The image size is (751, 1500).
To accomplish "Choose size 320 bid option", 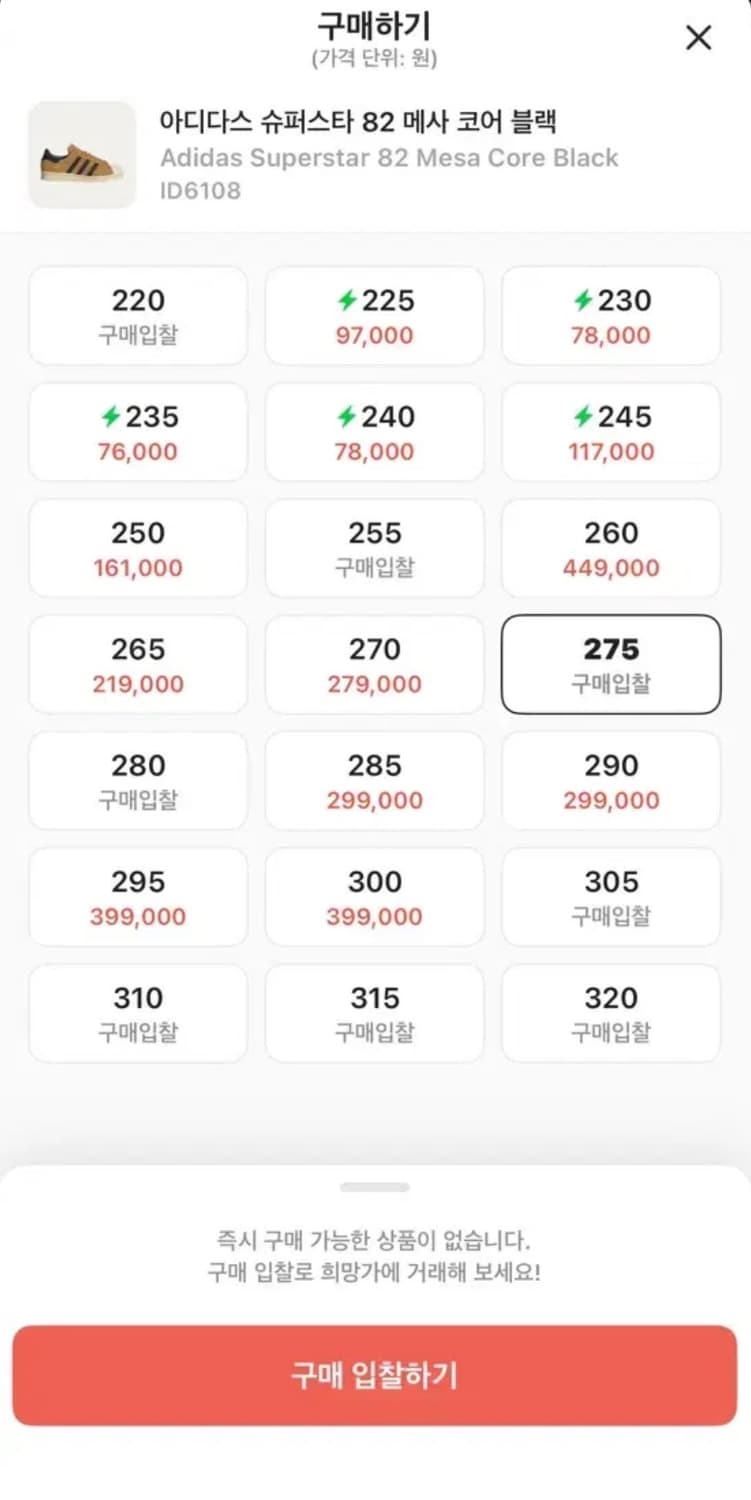I will pos(610,1012).
